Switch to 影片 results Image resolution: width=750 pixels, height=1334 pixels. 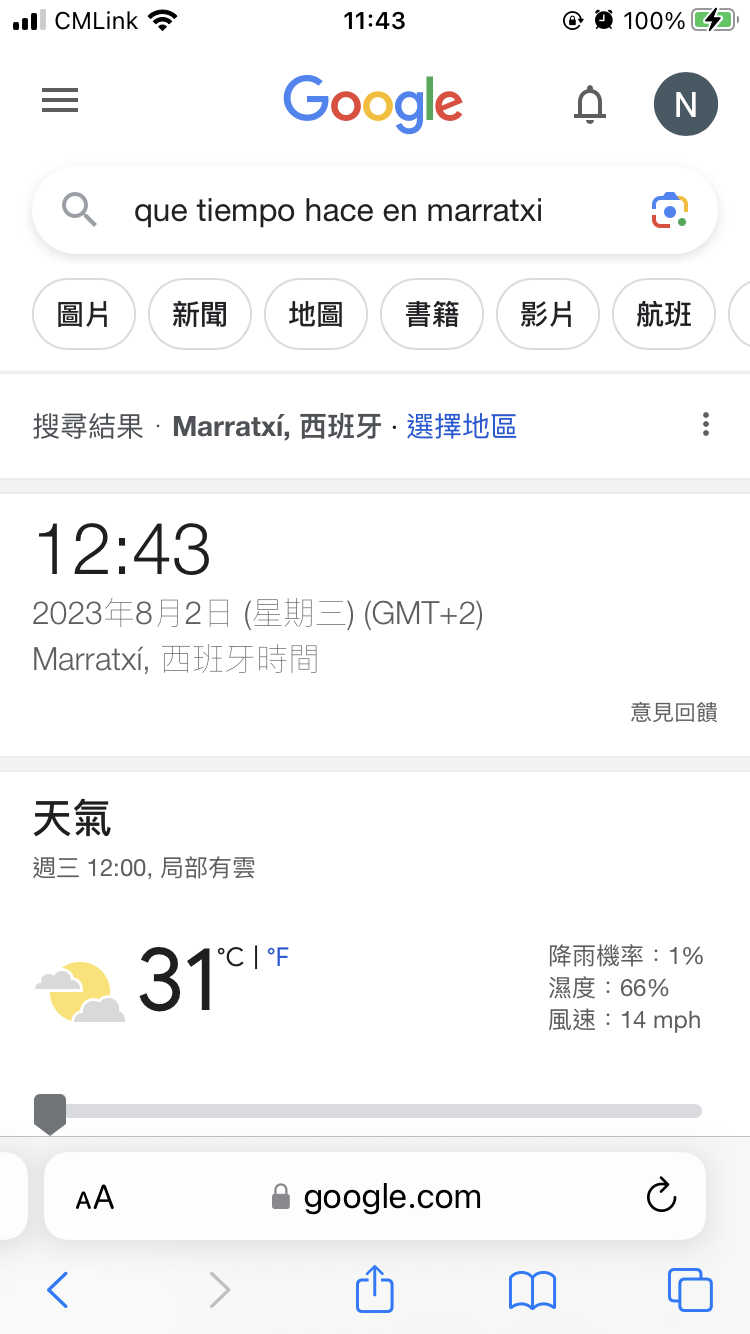point(548,315)
